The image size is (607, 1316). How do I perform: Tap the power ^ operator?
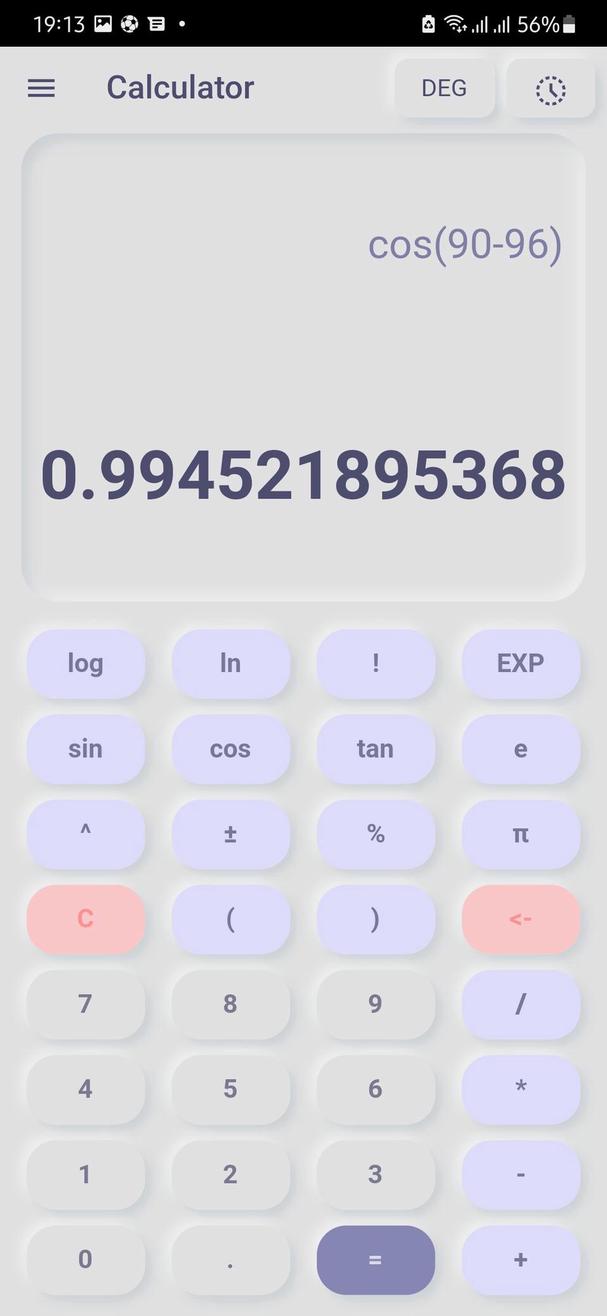85,833
